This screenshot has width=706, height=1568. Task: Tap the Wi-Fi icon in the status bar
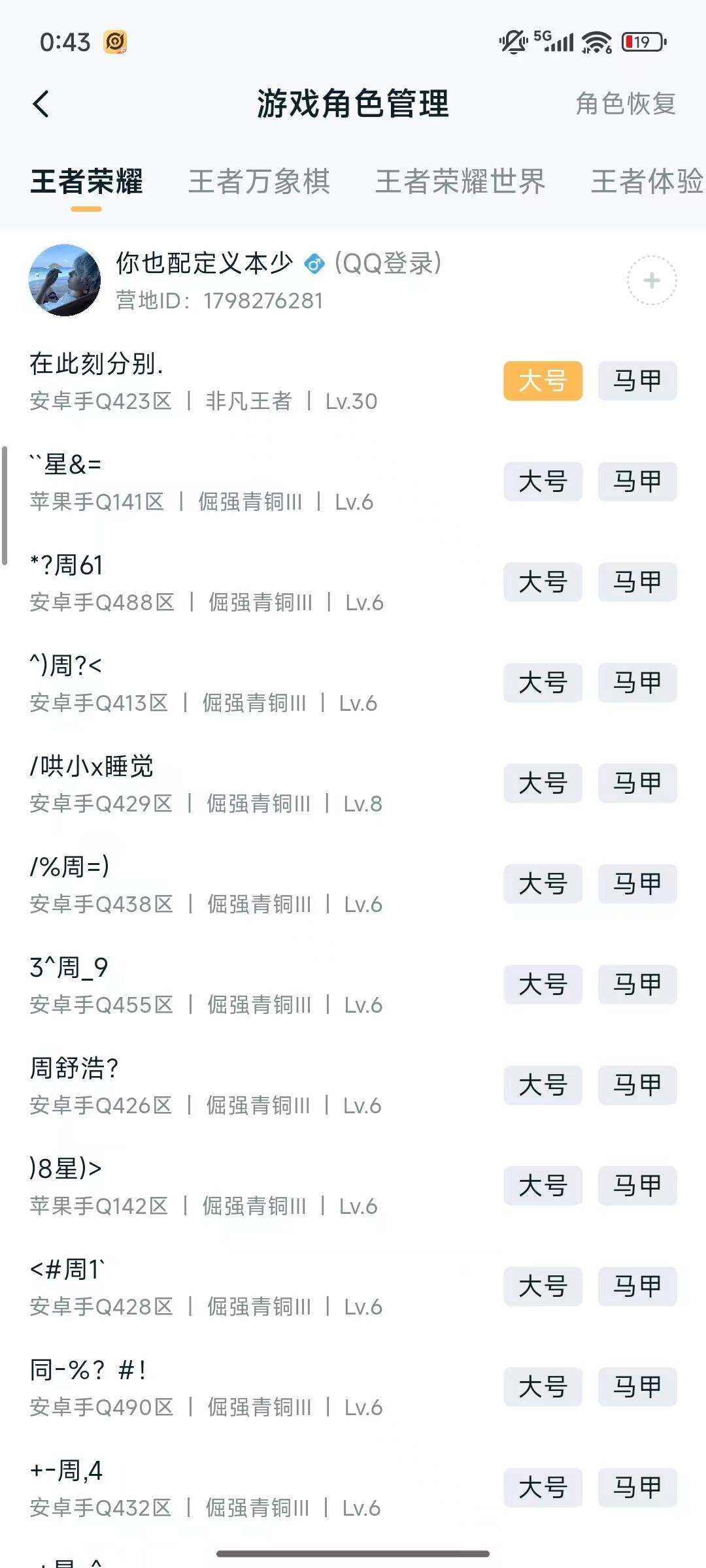[x=596, y=41]
